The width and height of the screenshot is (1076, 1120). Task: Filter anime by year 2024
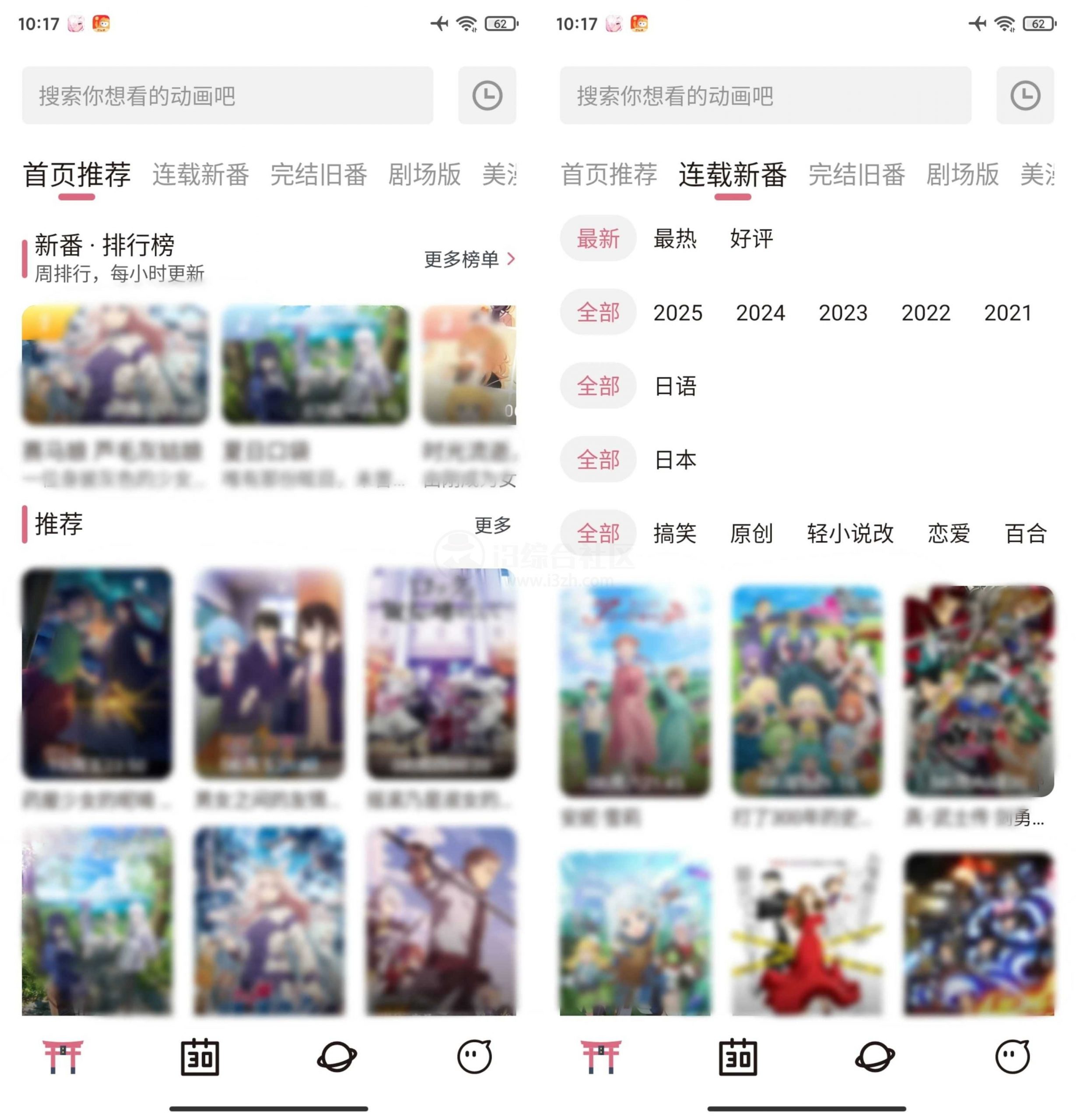(760, 312)
